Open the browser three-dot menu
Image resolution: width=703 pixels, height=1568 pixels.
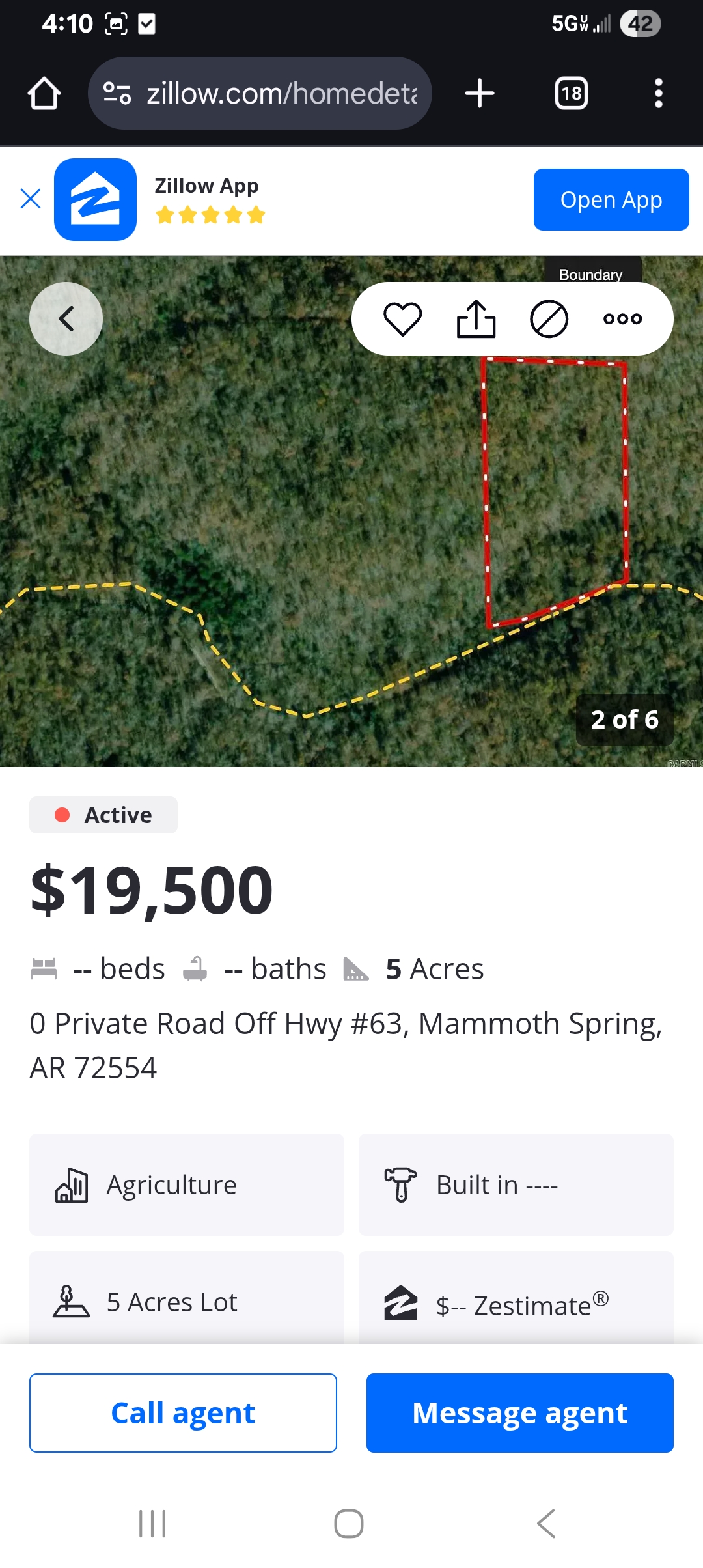click(x=658, y=93)
